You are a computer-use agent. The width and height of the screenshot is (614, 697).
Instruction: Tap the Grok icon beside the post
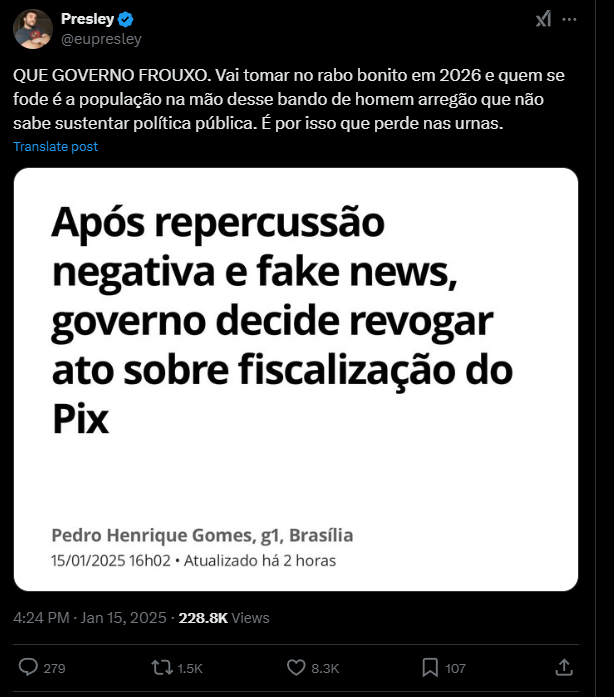click(543, 19)
